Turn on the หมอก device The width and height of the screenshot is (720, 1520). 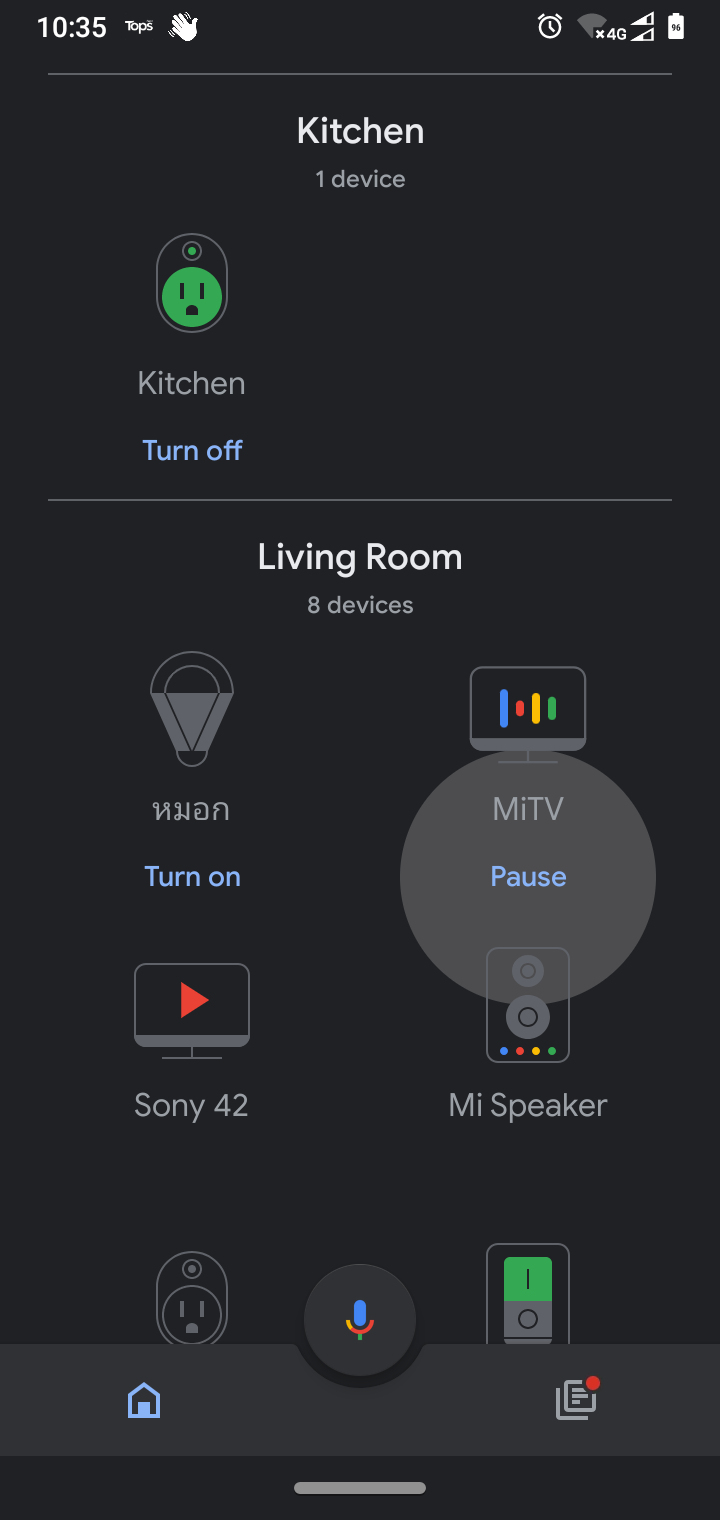[x=192, y=877]
